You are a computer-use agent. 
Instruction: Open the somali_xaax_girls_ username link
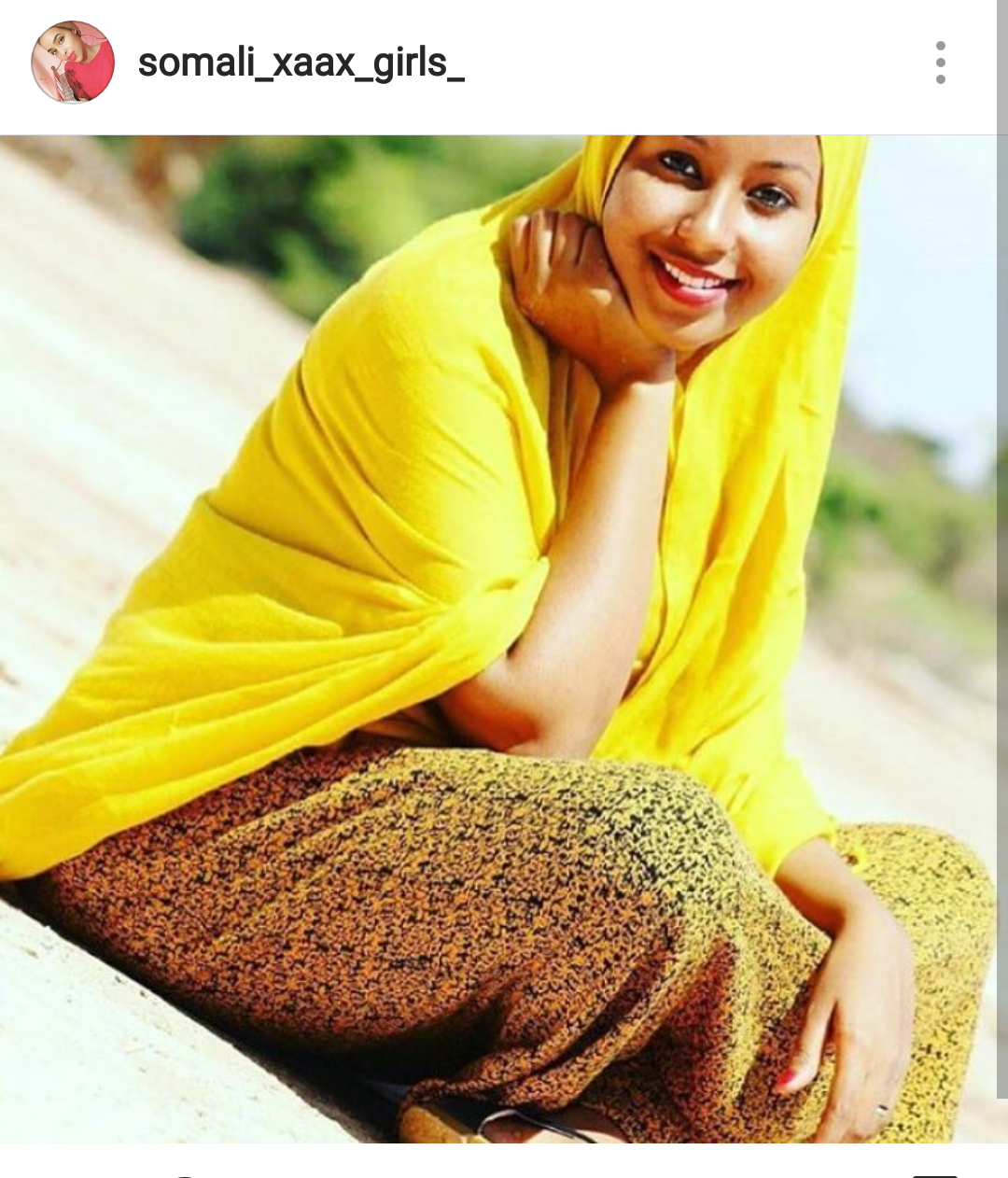tap(301, 63)
